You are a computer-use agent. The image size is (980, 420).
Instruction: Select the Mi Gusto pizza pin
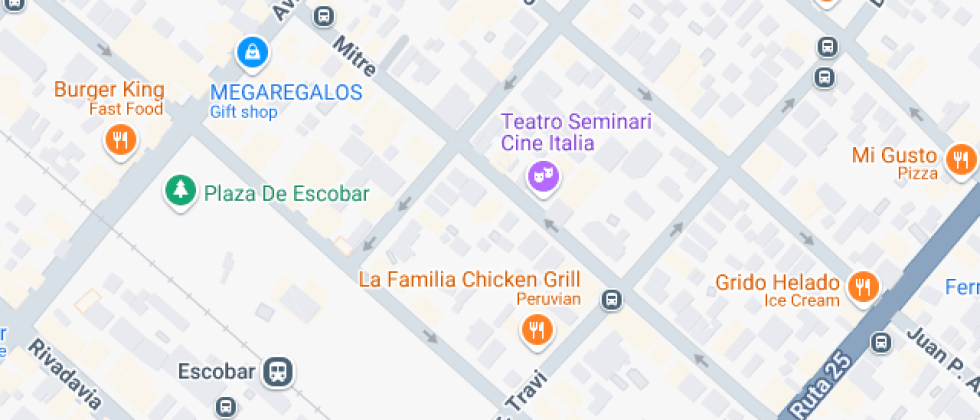[962, 158]
